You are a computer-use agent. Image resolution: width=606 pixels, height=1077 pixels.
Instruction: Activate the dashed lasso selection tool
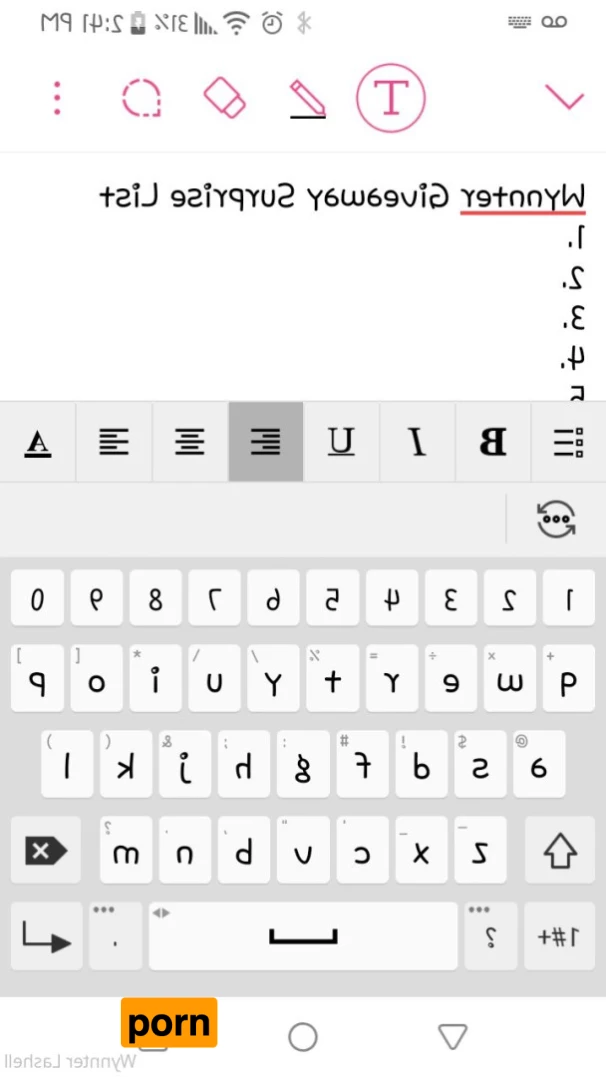pos(142,98)
